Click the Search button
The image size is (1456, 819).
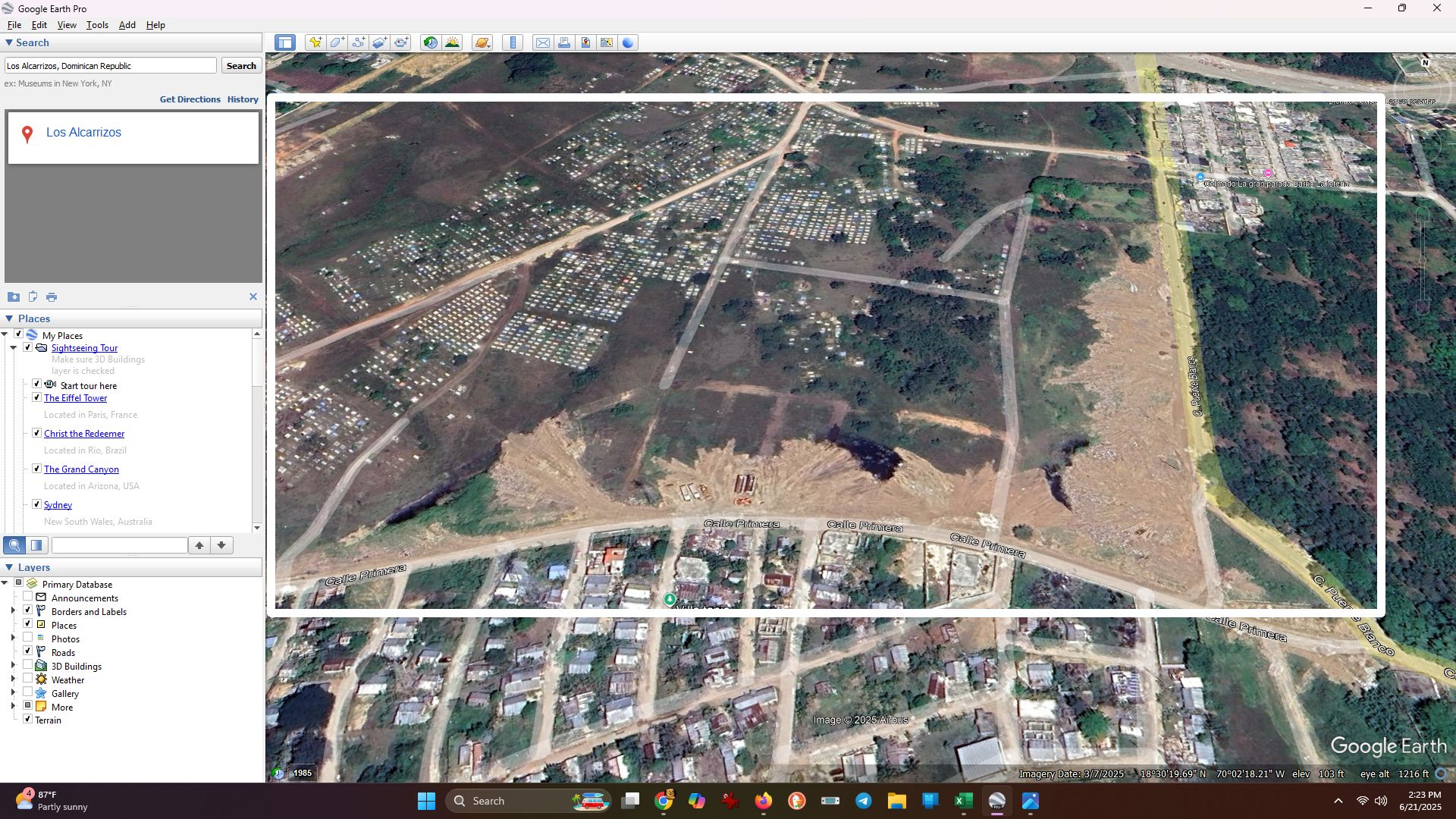(241, 66)
